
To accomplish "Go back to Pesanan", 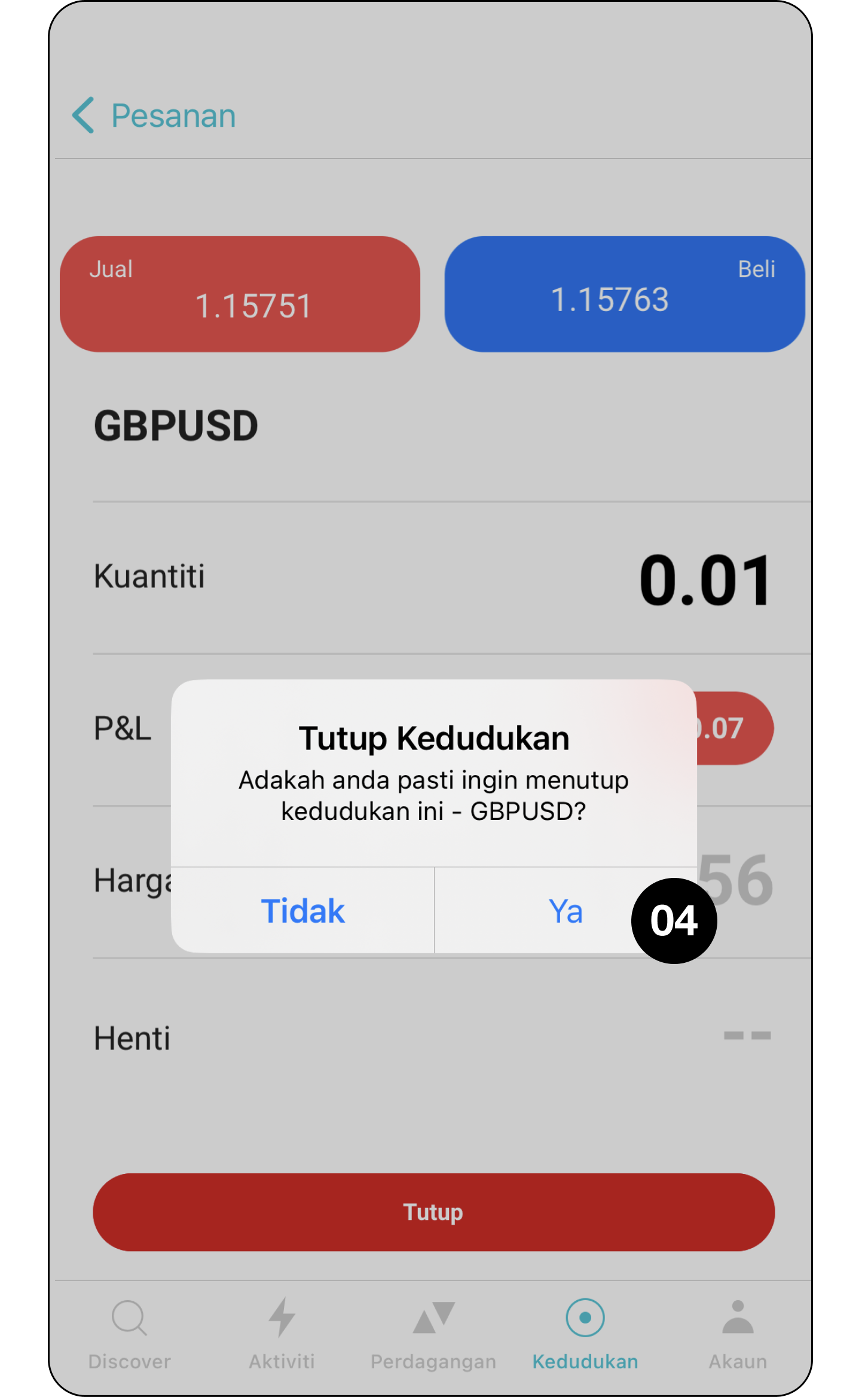I will 154,115.
